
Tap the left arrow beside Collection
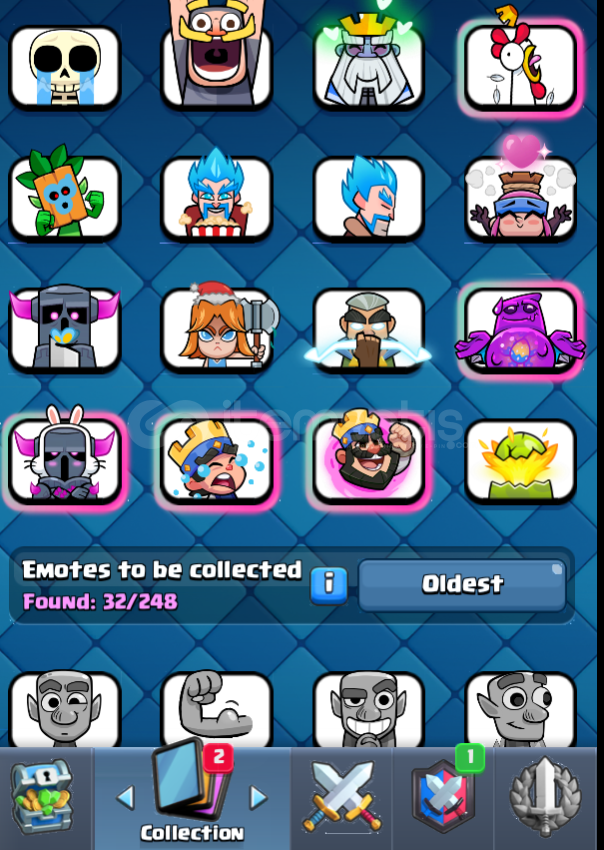pyautogui.click(x=125, y=797)
